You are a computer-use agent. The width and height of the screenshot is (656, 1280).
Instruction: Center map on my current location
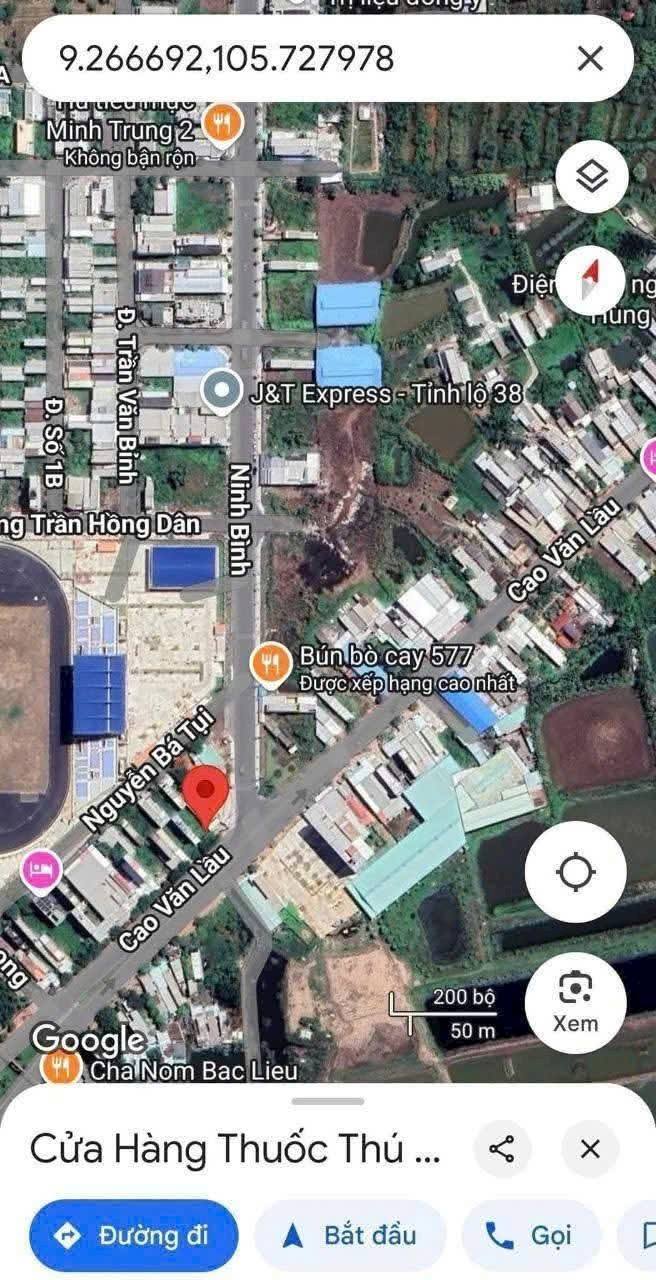click(576, 872)
